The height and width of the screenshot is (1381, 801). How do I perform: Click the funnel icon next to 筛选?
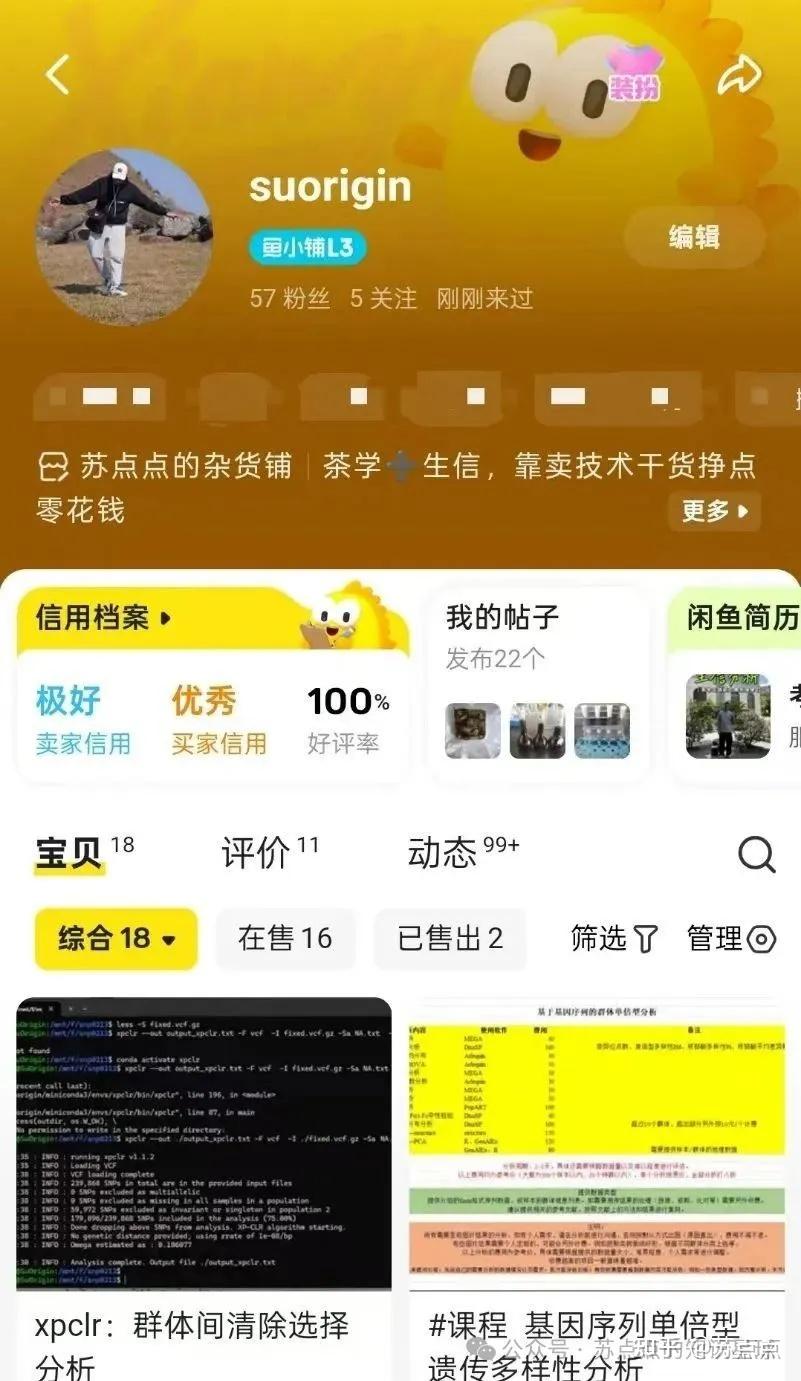647,939
